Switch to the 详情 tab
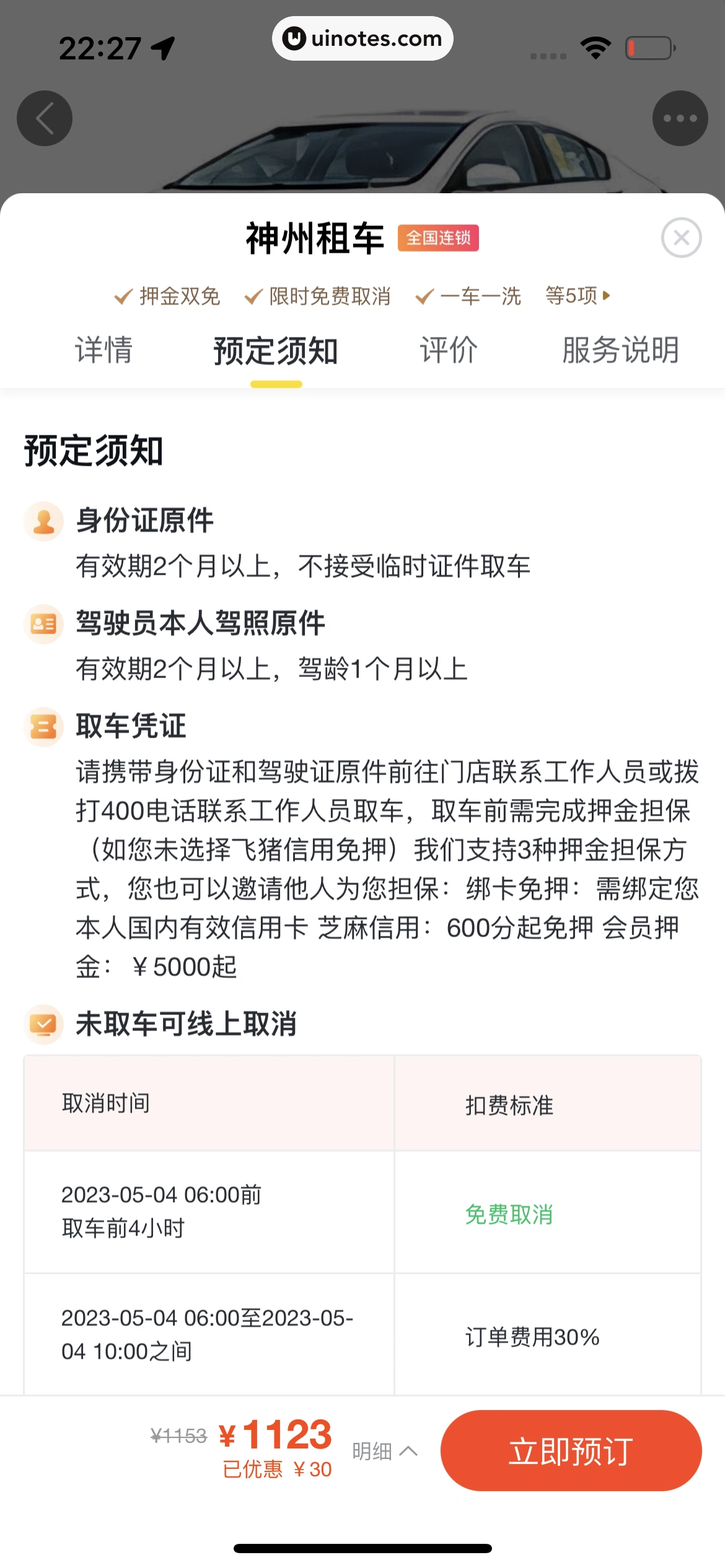 tap(103, 350)
